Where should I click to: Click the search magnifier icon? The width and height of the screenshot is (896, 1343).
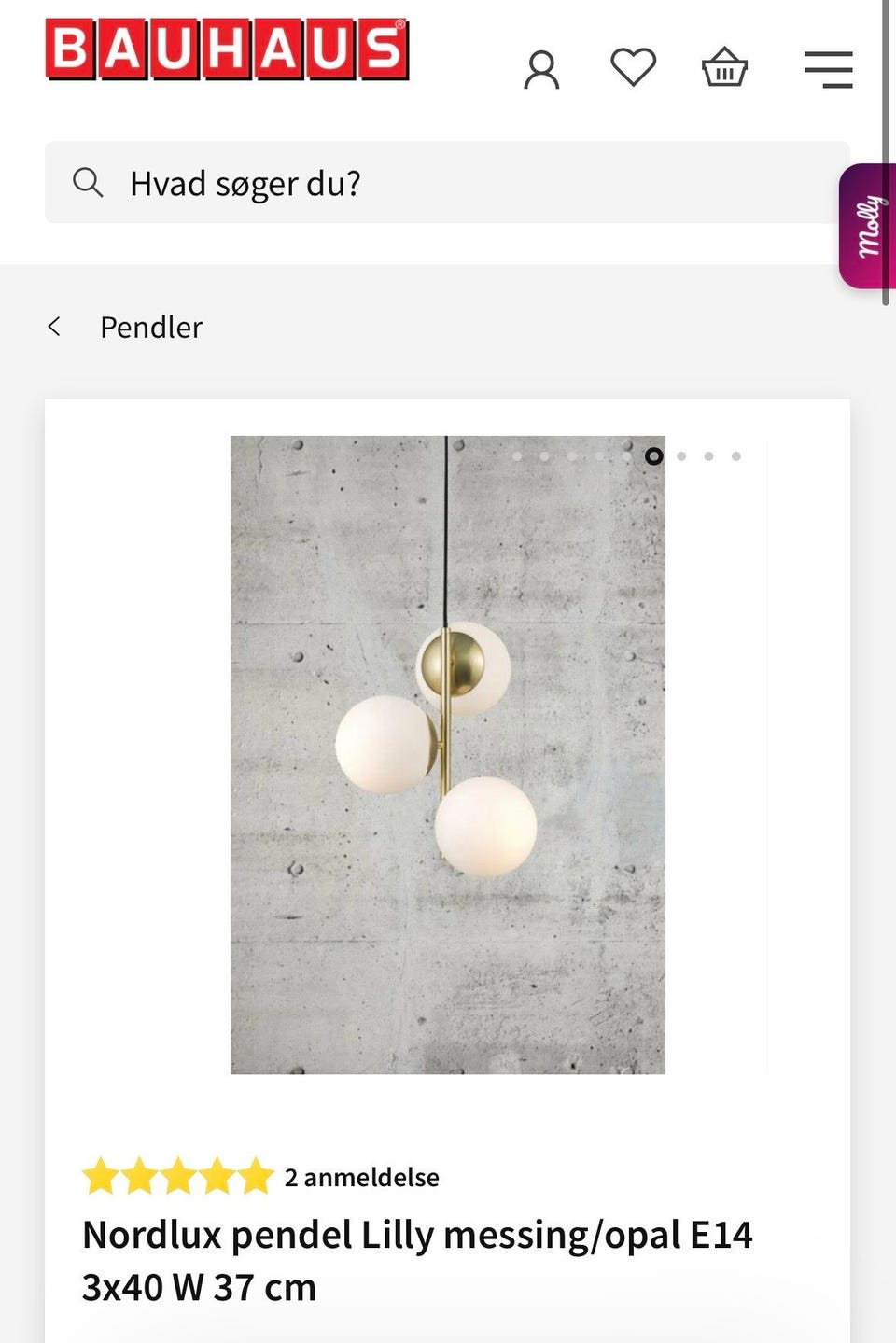tap(90, 183)
